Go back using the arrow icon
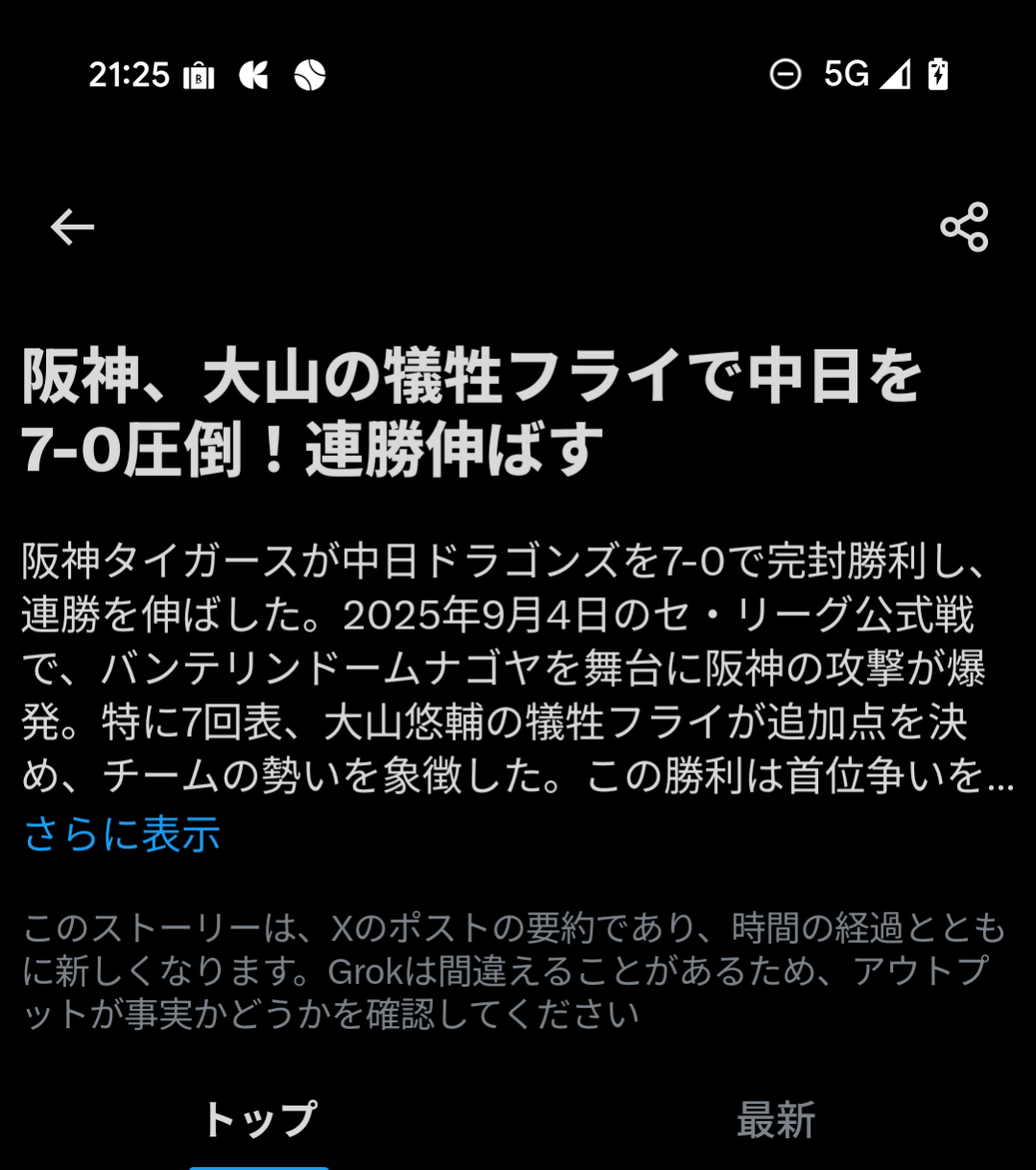The height and width of the screenshot is (1170, 1036). coord(72,227)
